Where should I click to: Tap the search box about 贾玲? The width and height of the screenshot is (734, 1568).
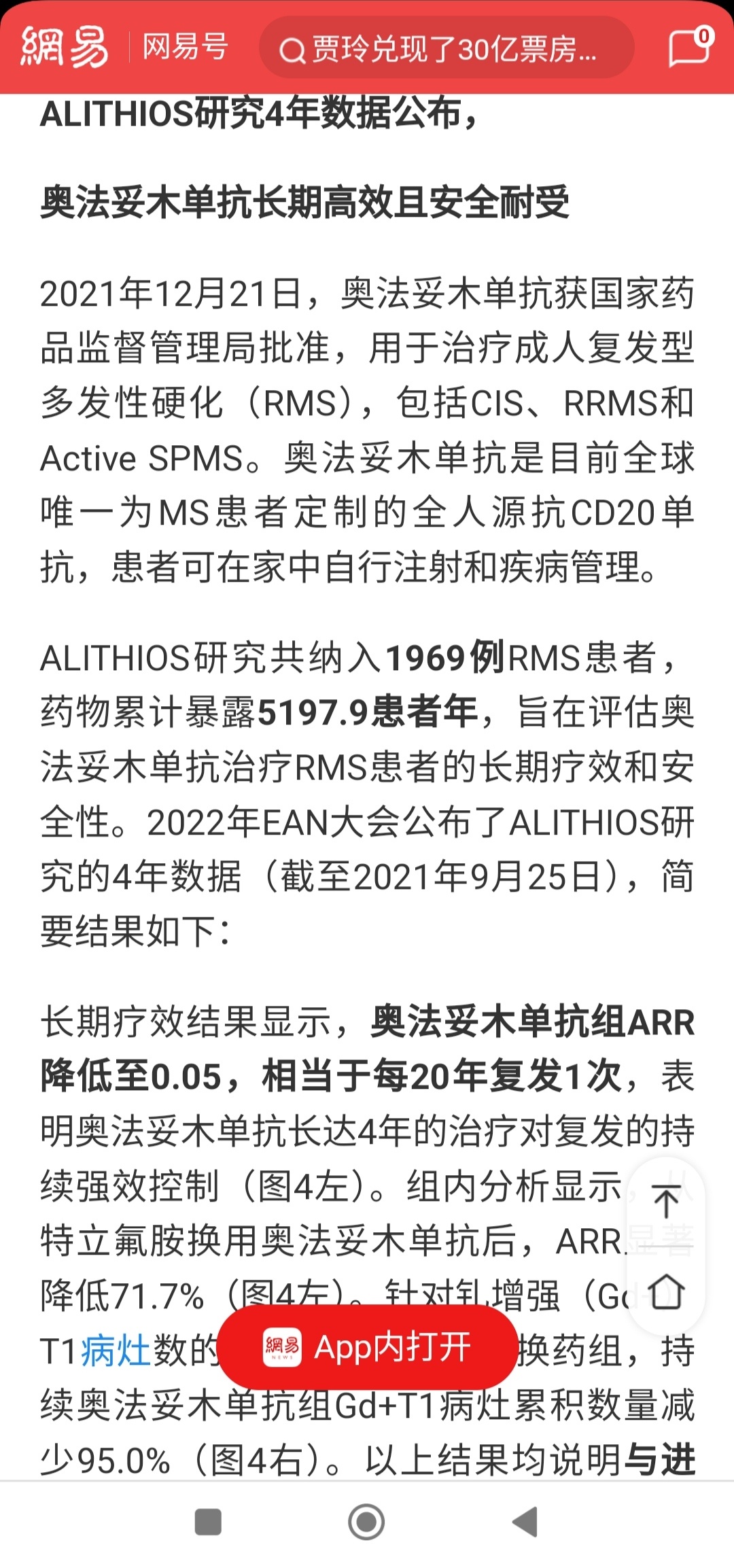coord(446,48)
